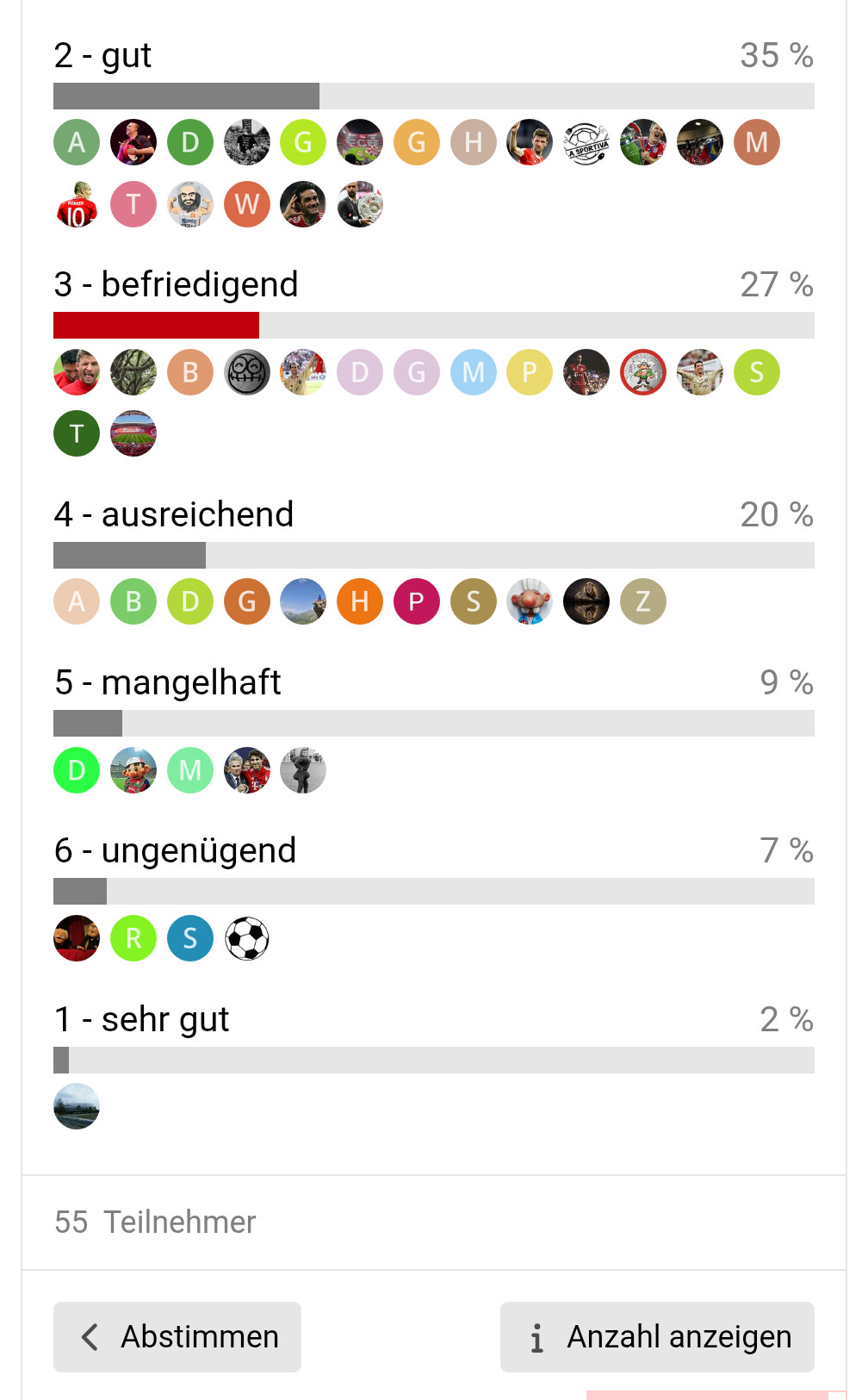This screenshot has height=1400, width=868.
Task: Open the bright green D avatar under mangelhaft
Action: (x=77, y=770)
